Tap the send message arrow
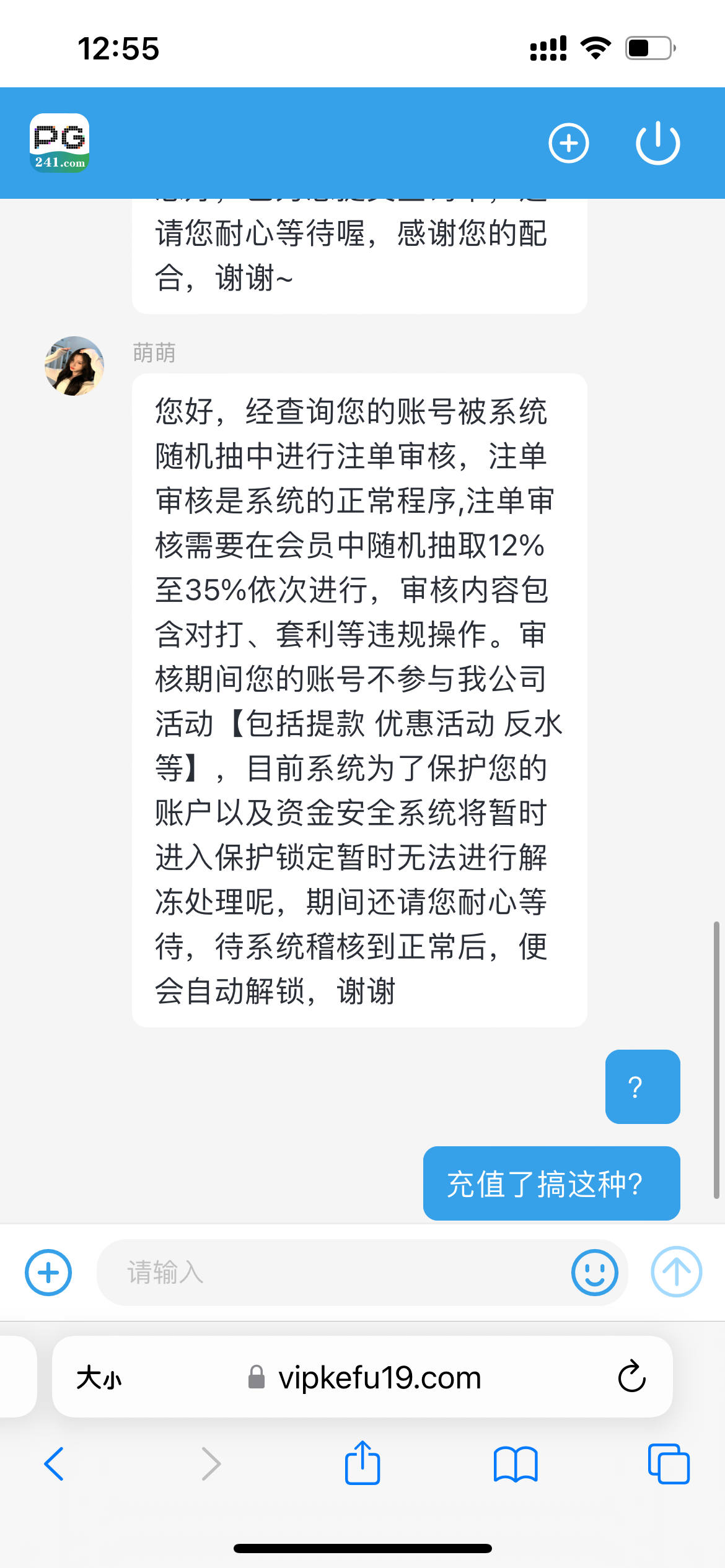 tap(675, 1273)
